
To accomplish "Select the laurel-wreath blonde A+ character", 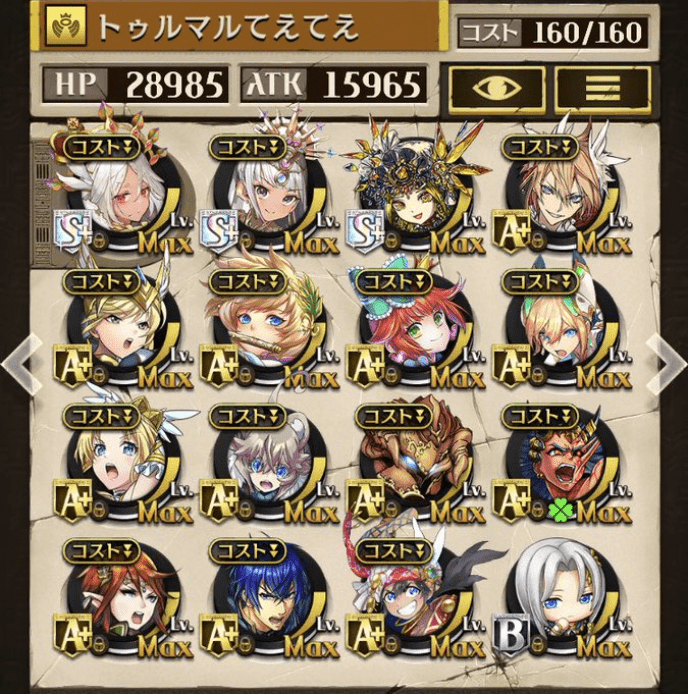I will click(262, 327).
